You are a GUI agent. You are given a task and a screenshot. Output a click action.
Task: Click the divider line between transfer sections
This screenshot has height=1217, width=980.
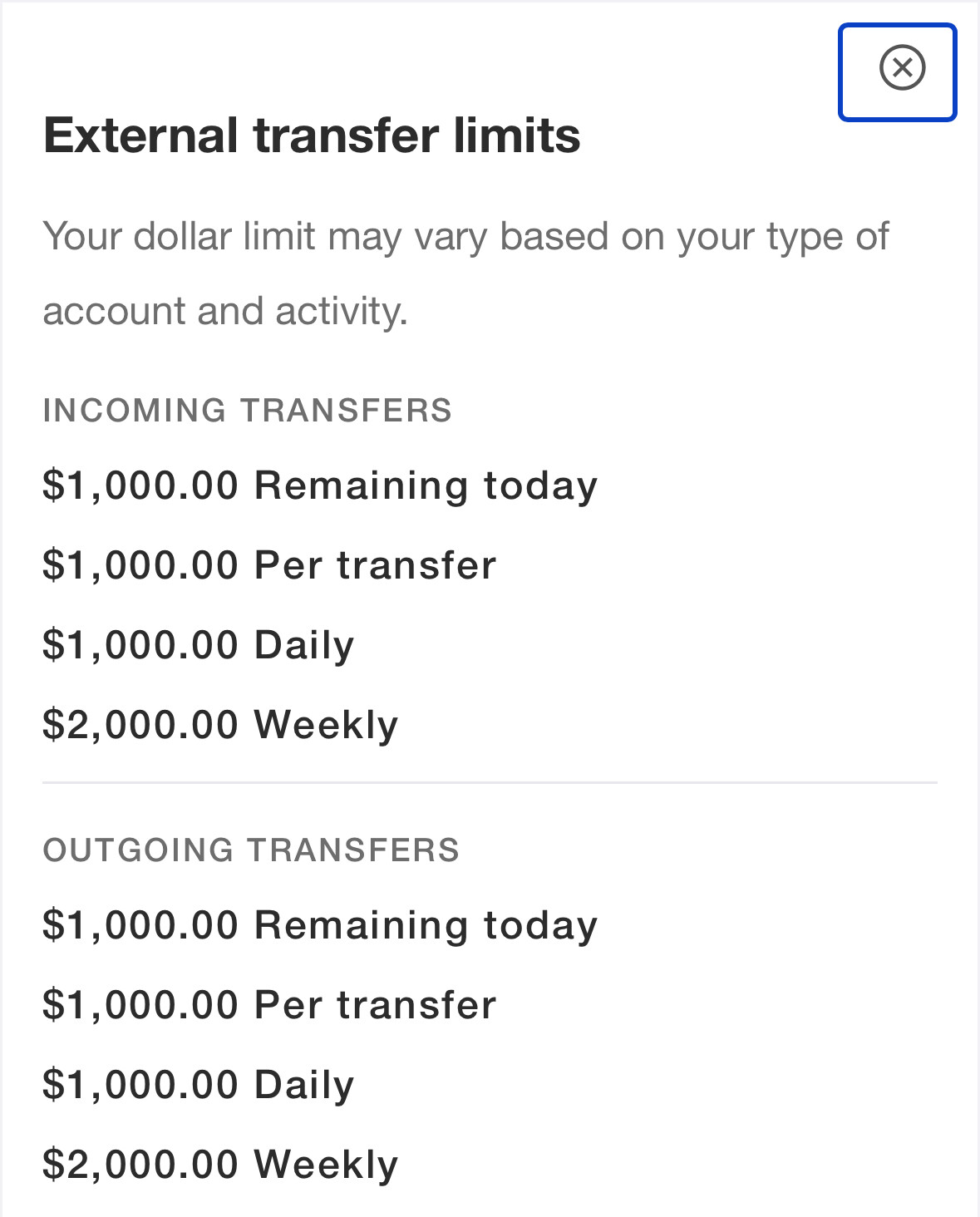tap(490, 781)
